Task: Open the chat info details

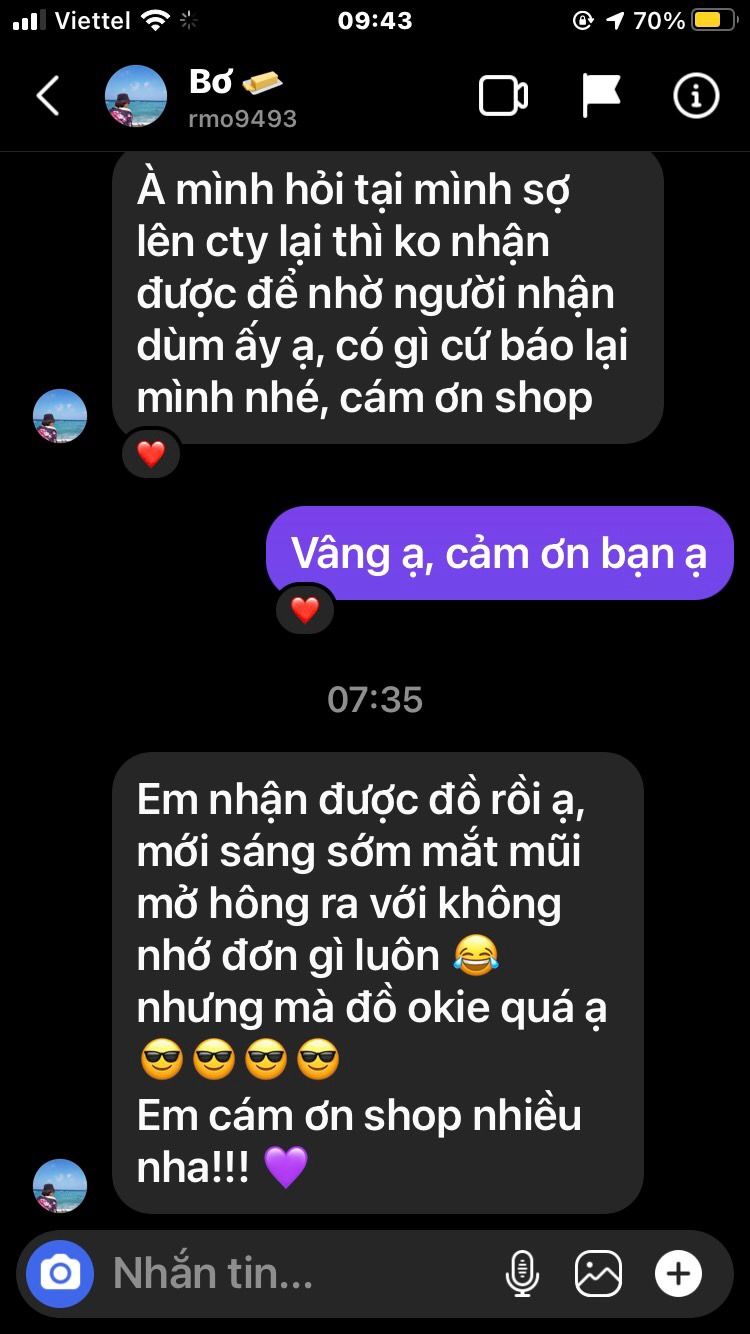Action: pyautogui.click(x=696, y=97)
